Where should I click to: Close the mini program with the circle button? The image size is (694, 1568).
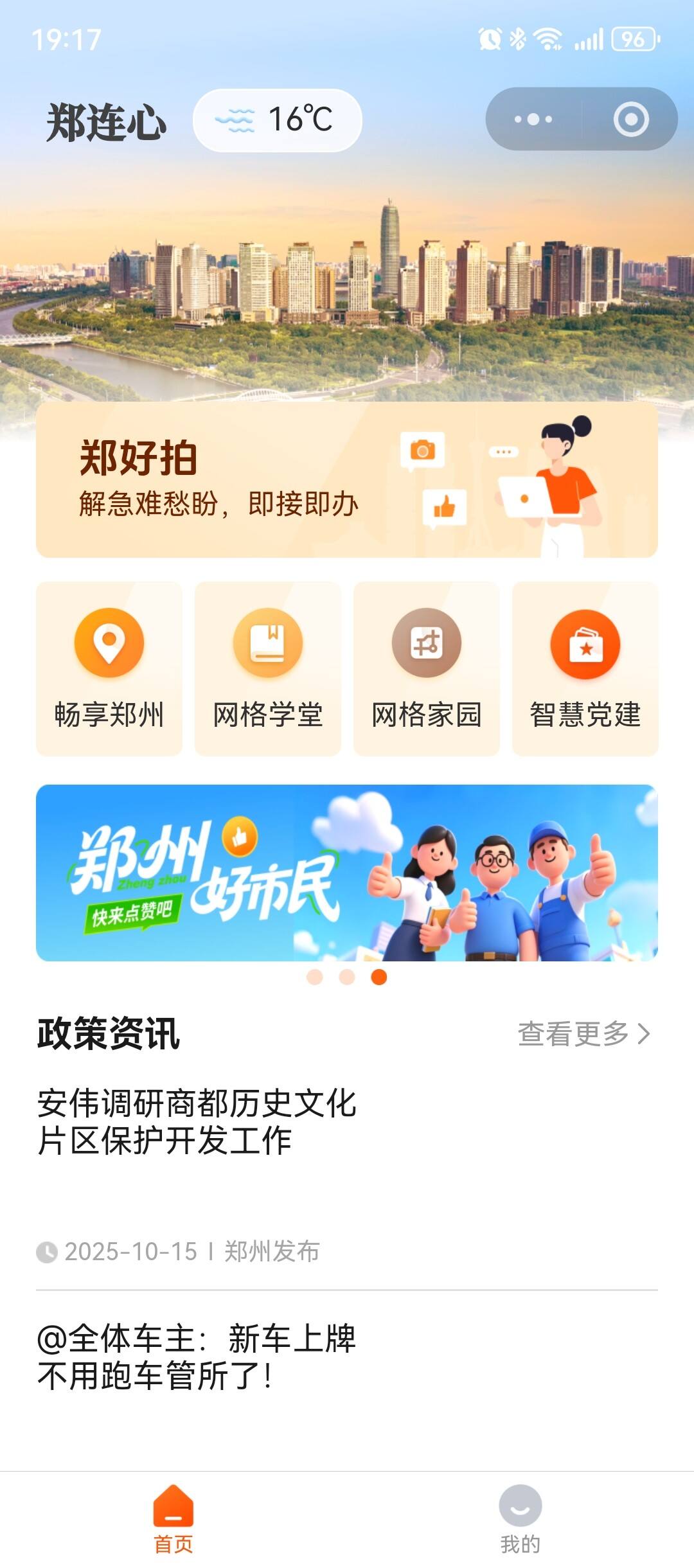click(x=630, y=120)
